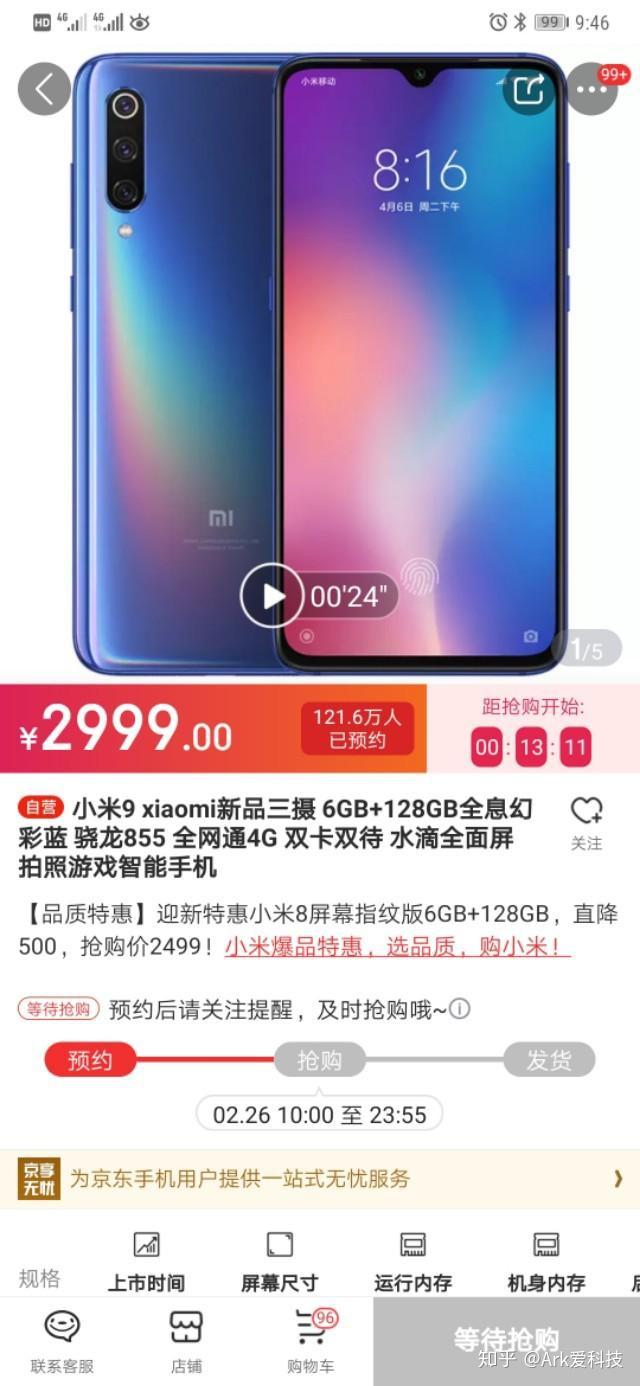Tap the 等待抢购 button
Screen dimensions: 640x1386
[506, 1341]
